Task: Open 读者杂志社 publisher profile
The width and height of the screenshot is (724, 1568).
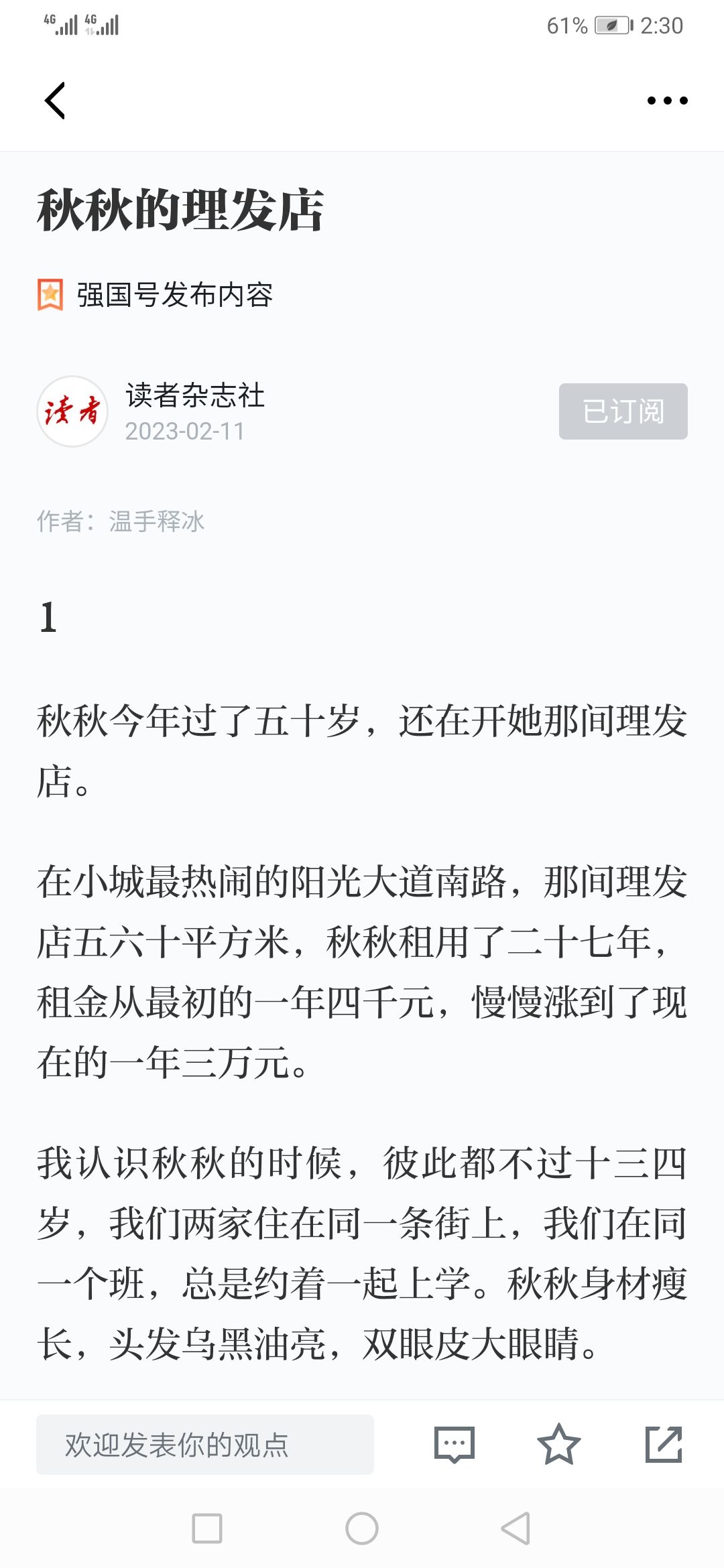Action: [195, 395]
